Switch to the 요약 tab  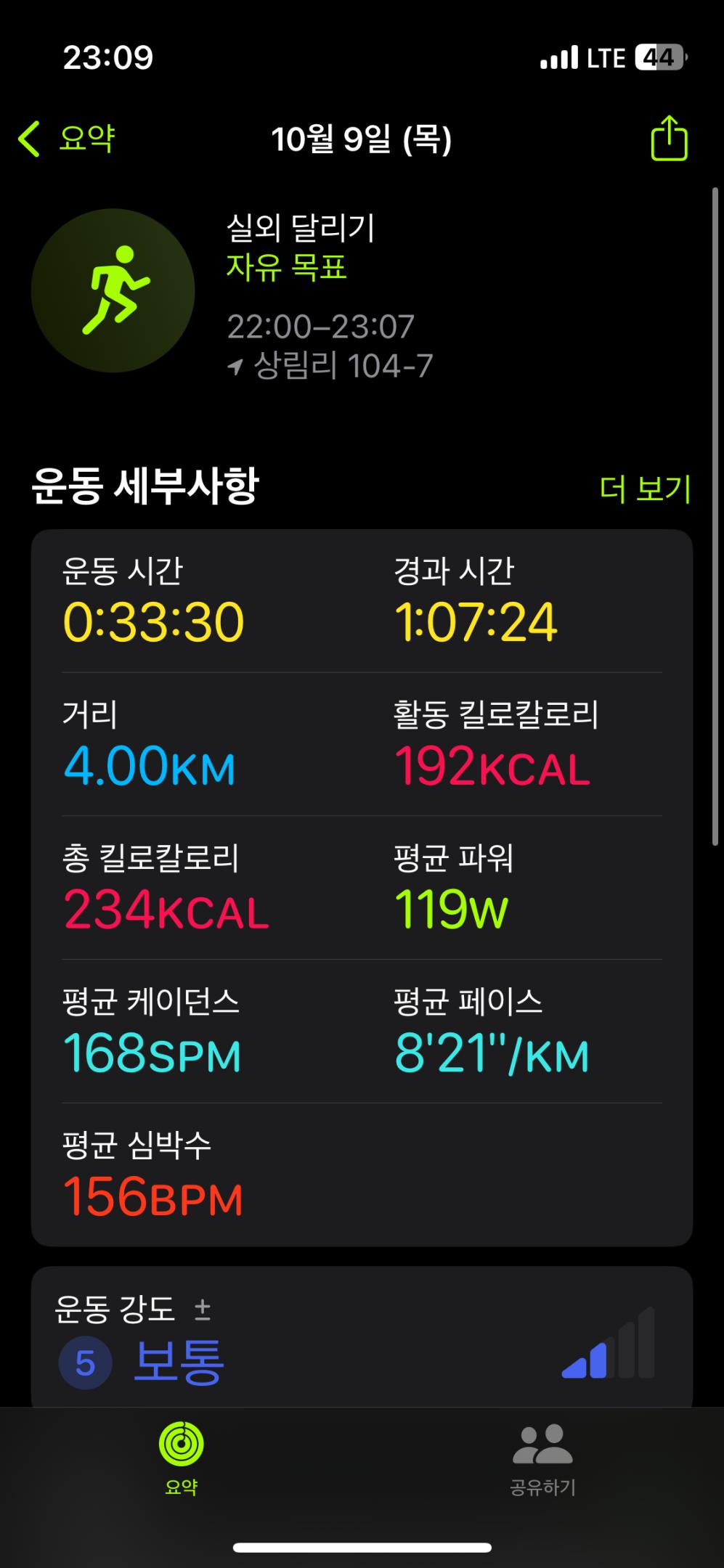coord(181,1459)
